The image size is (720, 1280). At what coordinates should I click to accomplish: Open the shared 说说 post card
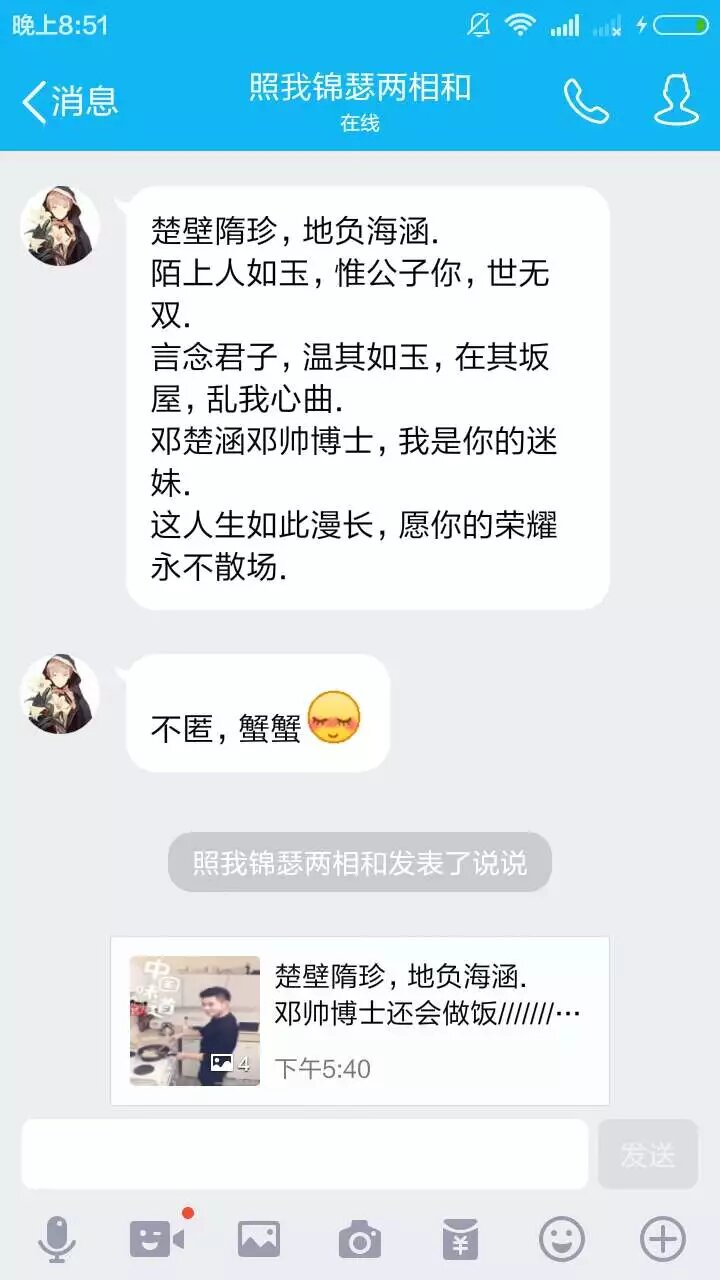tap(360, 1020)
